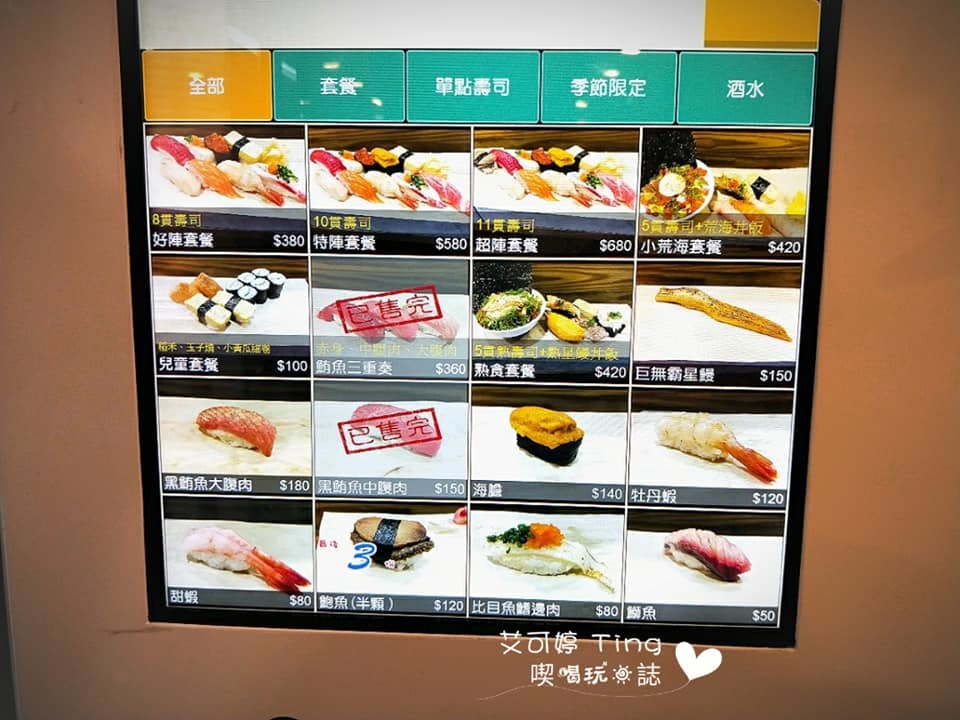
Task: Pick the 鮑魚(半顆) item
Action: point(391,558)
